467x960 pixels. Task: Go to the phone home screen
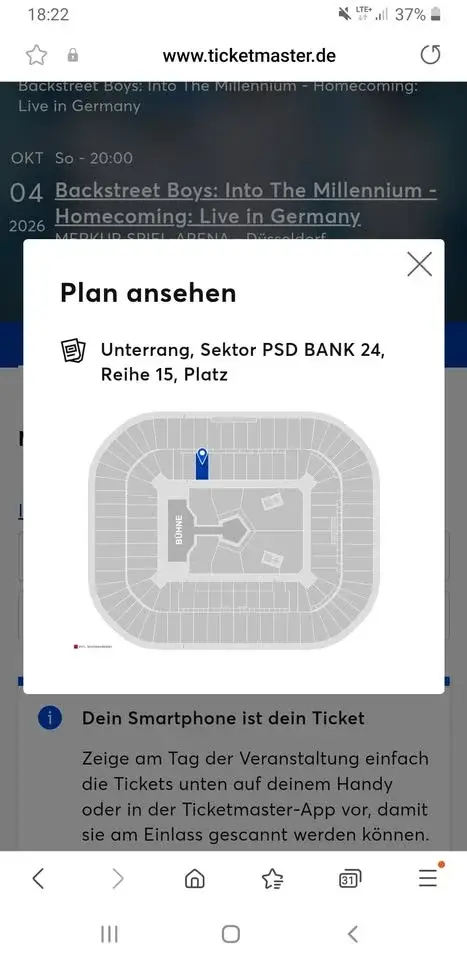[231, 934]
